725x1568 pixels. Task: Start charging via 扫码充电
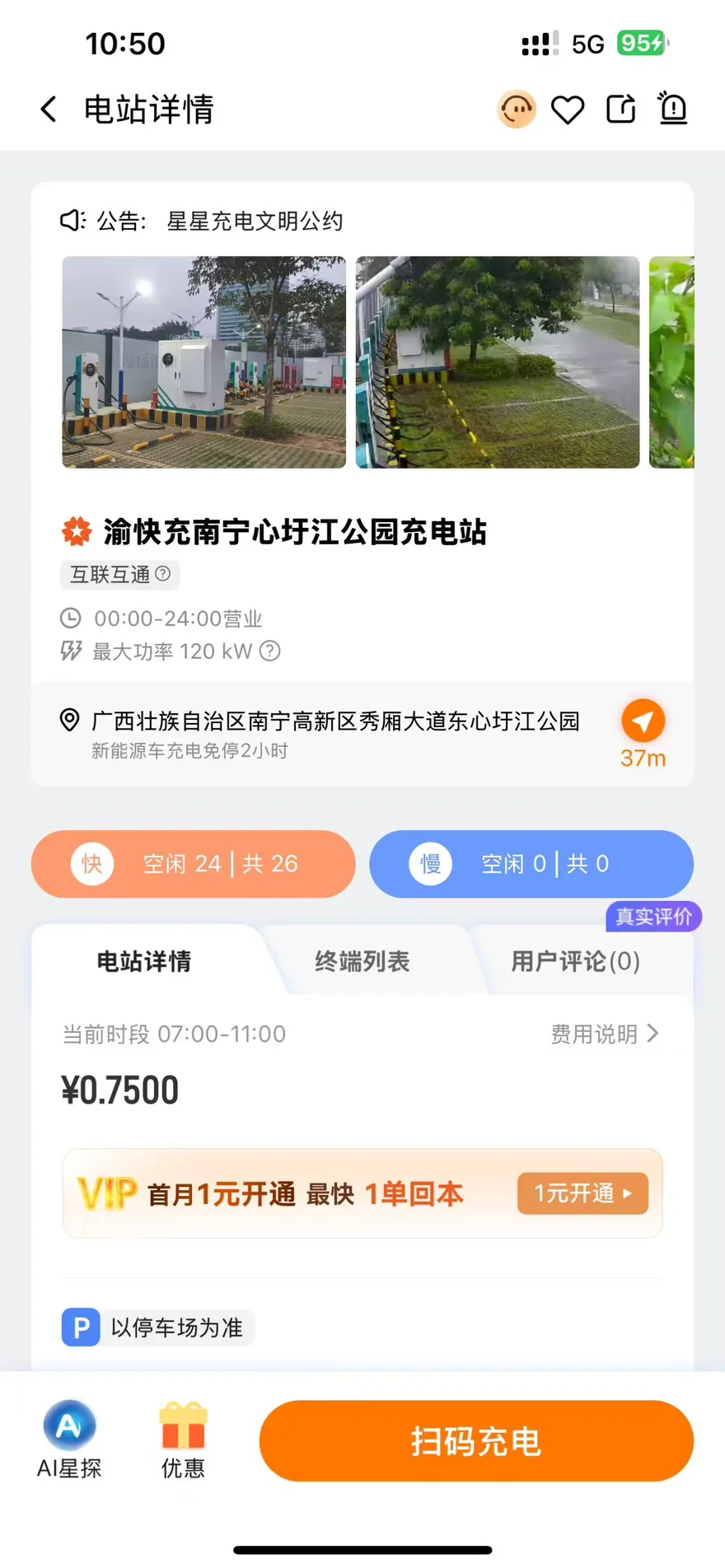pos(476,1441)
